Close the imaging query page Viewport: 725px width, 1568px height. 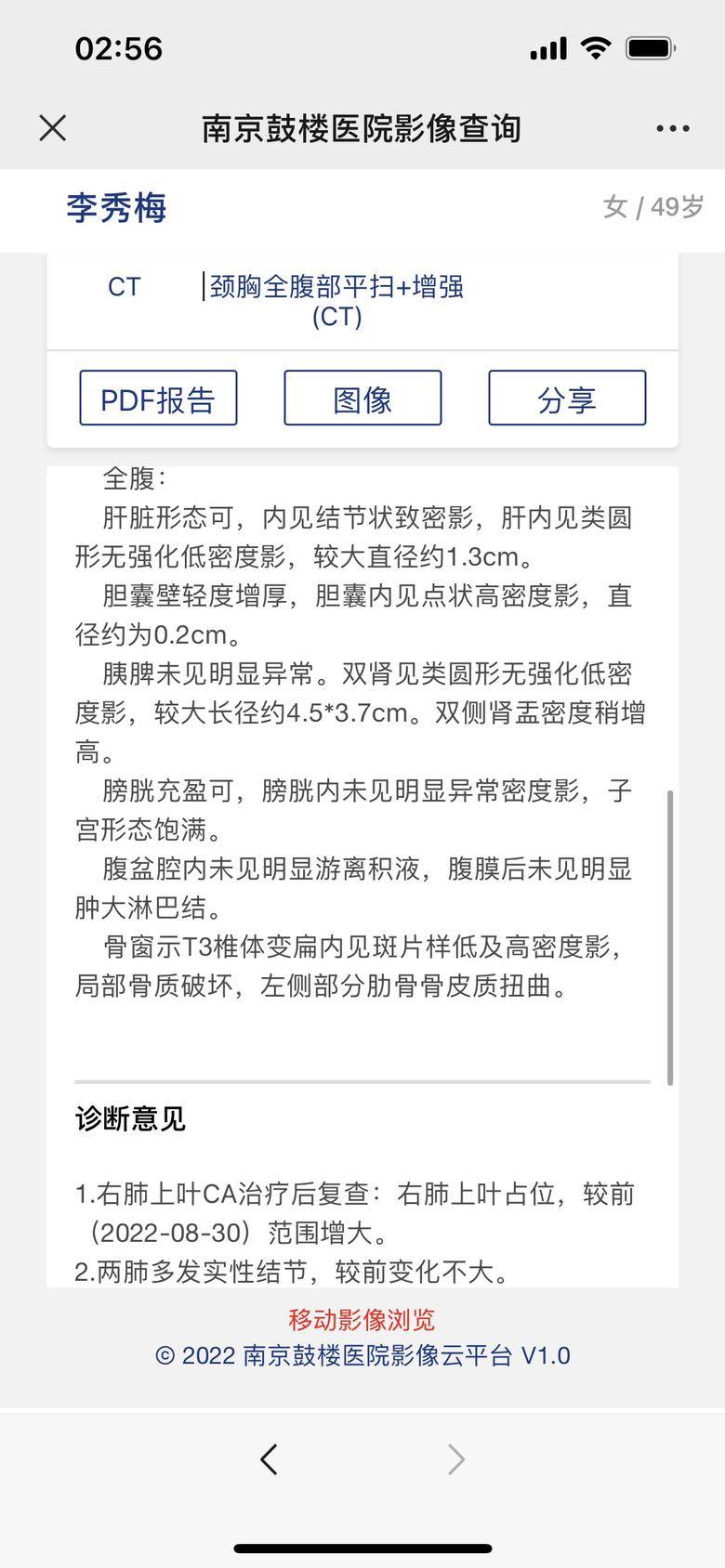click(53, 128)
